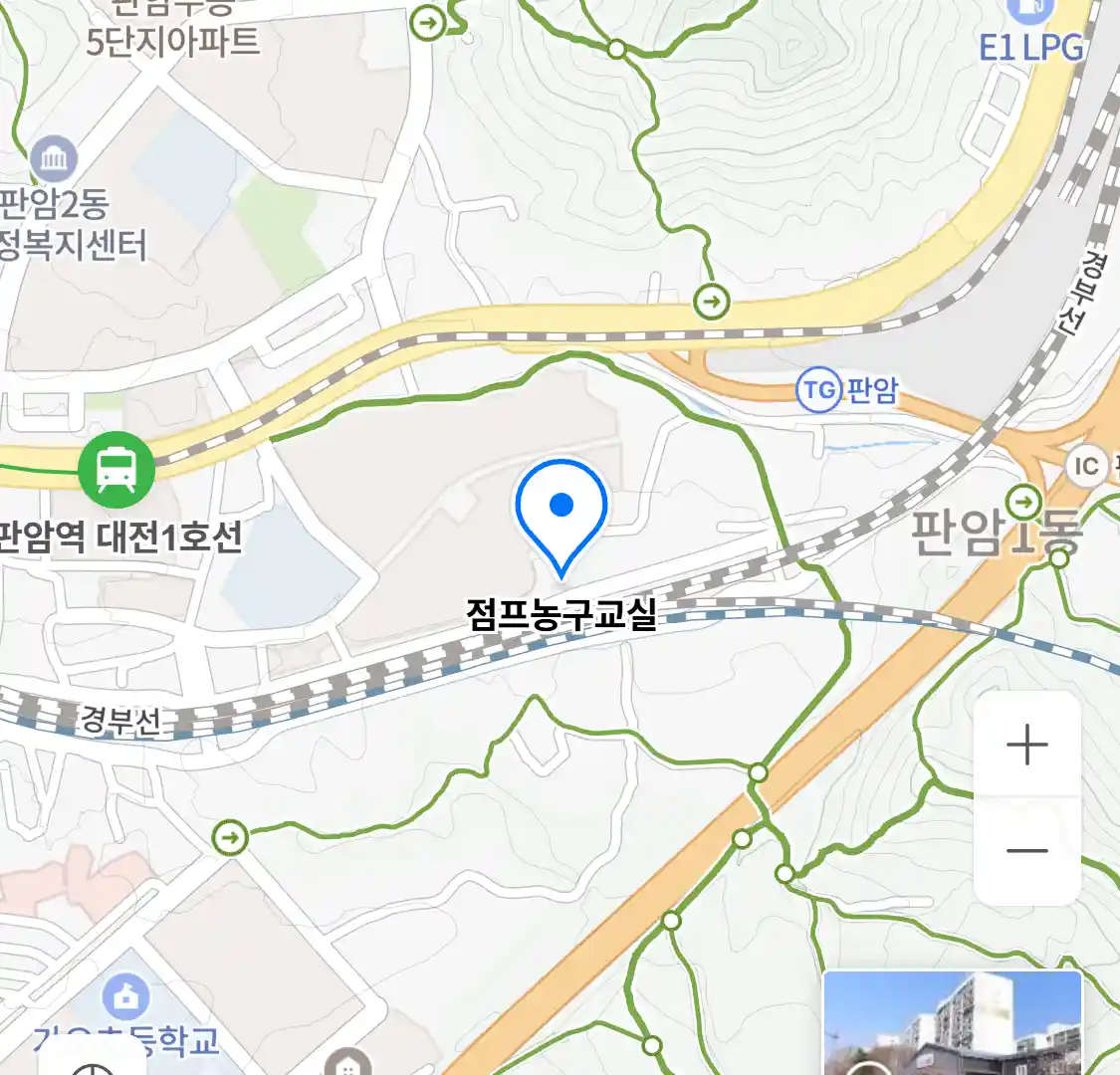Select the 판암역 대전1호선 subway station marker

pyautogui.click(x=117, y=469)
